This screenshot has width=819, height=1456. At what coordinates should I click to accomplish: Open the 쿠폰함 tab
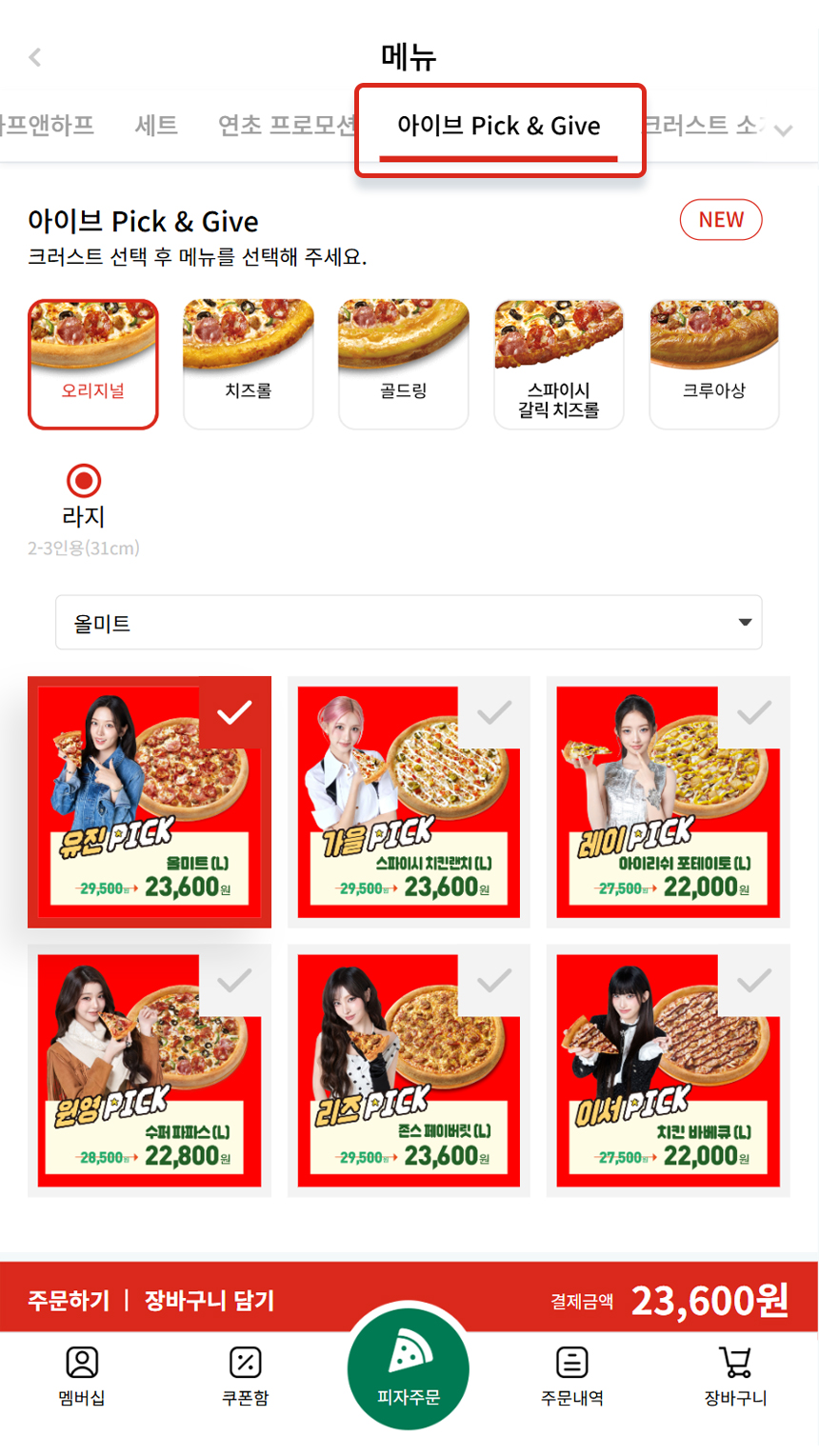246,1376
